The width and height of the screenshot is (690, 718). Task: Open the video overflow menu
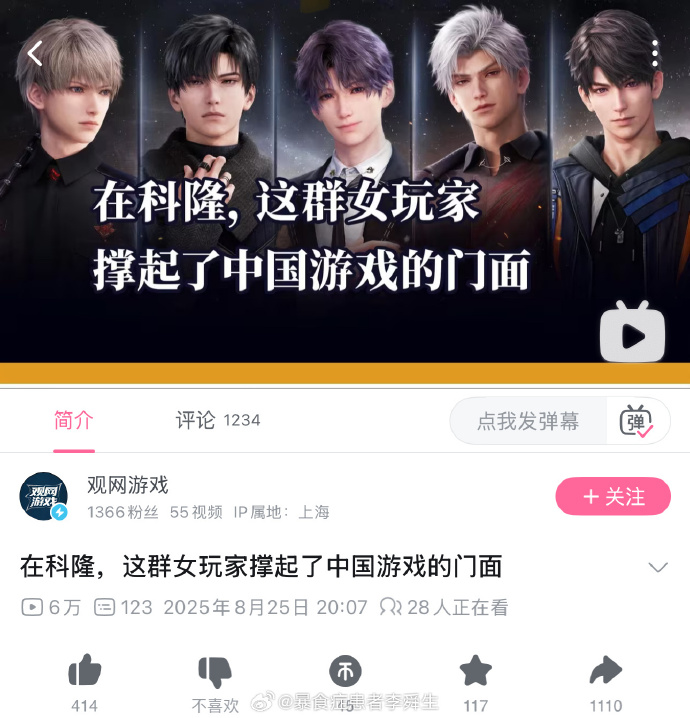pos(655,53)
